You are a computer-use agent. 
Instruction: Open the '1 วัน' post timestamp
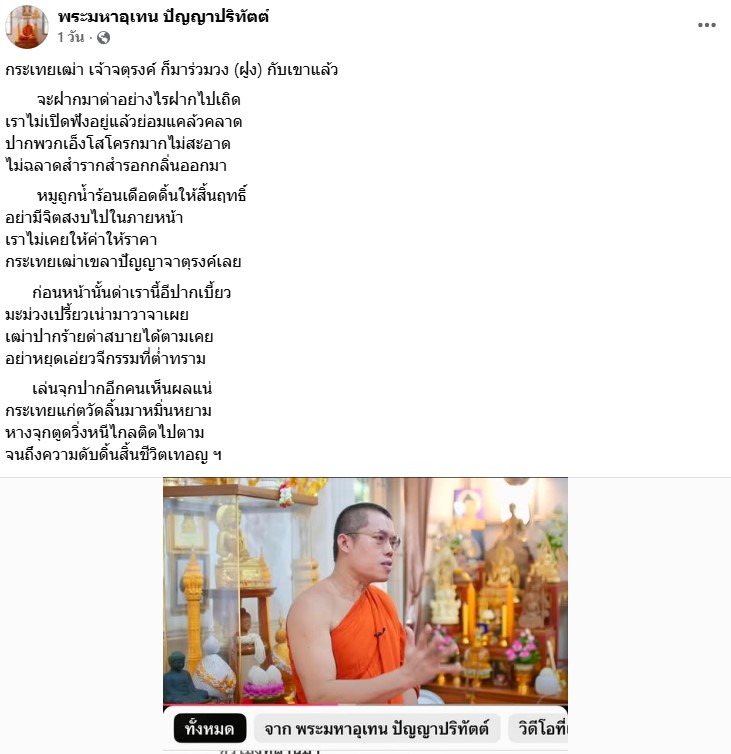[x=71, y=38]
